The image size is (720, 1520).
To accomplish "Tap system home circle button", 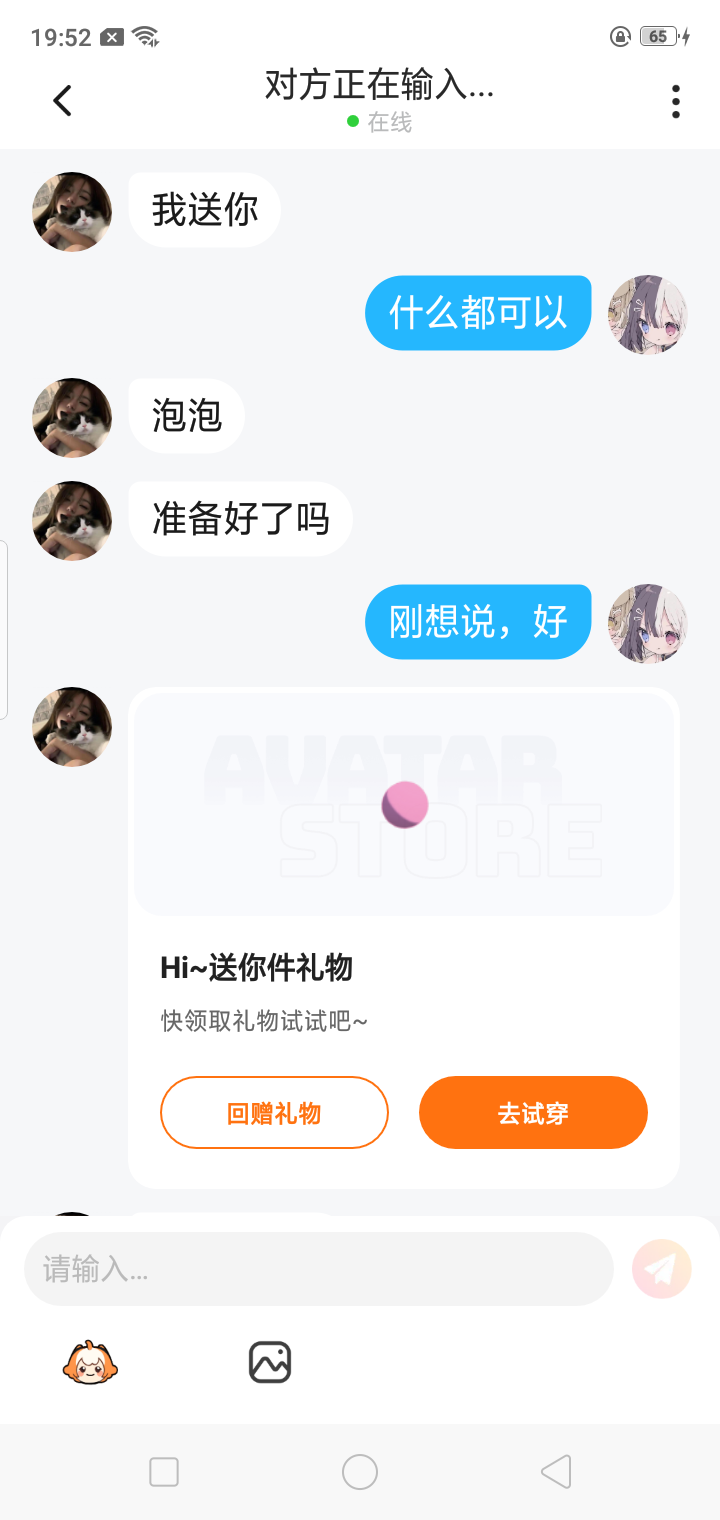I will click(360, 1472).
